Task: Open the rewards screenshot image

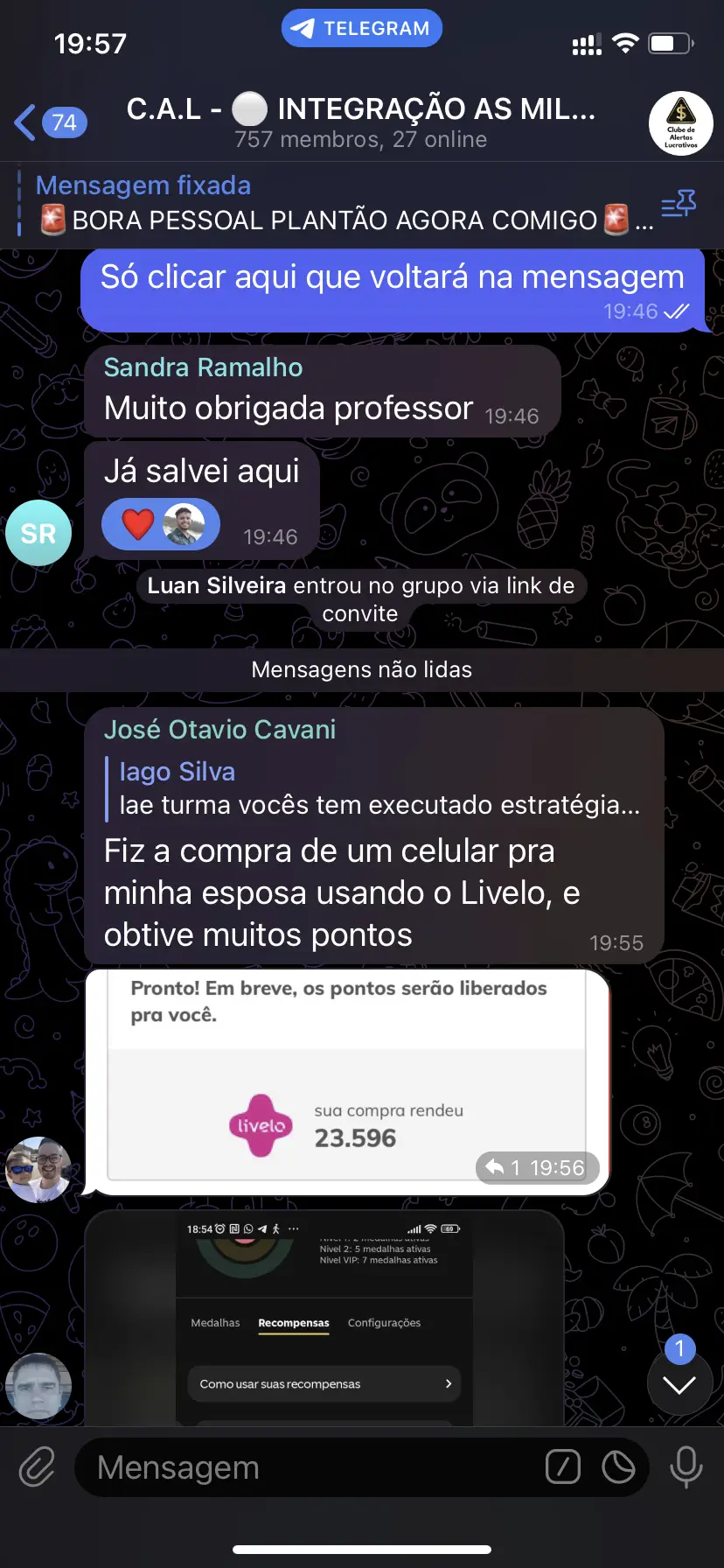Action: pos(324,1317)
